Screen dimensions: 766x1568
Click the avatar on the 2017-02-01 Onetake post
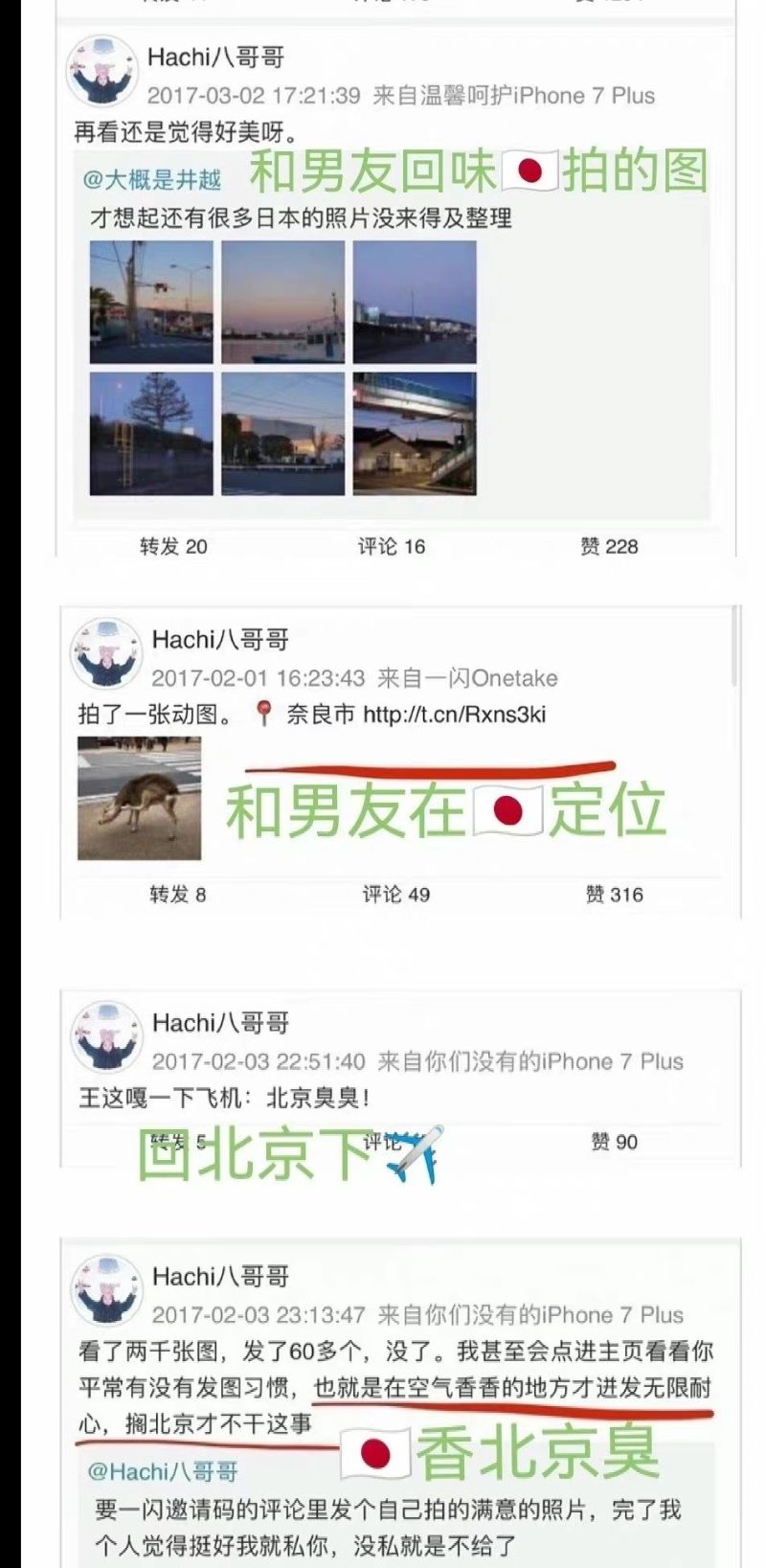coord(106,654)
